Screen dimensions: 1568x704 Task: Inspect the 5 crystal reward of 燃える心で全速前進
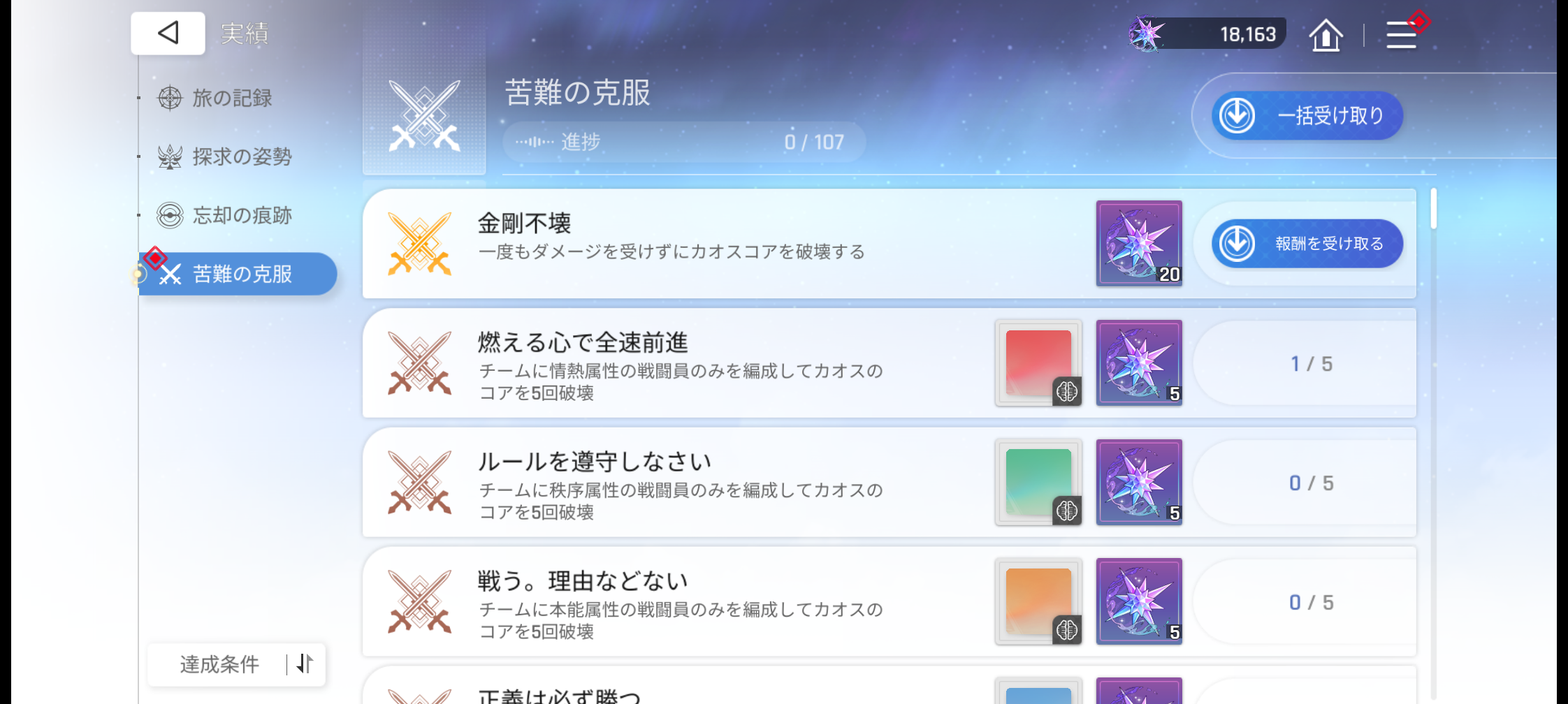[1139, 363]
